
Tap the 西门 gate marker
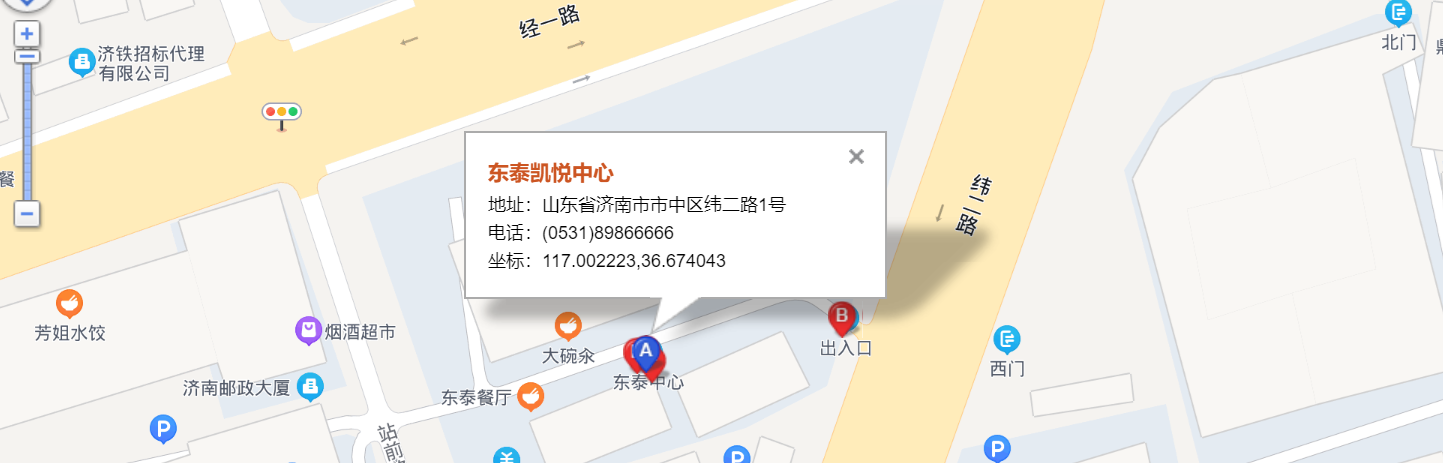pyautogui.click(x=1007, y=339)
